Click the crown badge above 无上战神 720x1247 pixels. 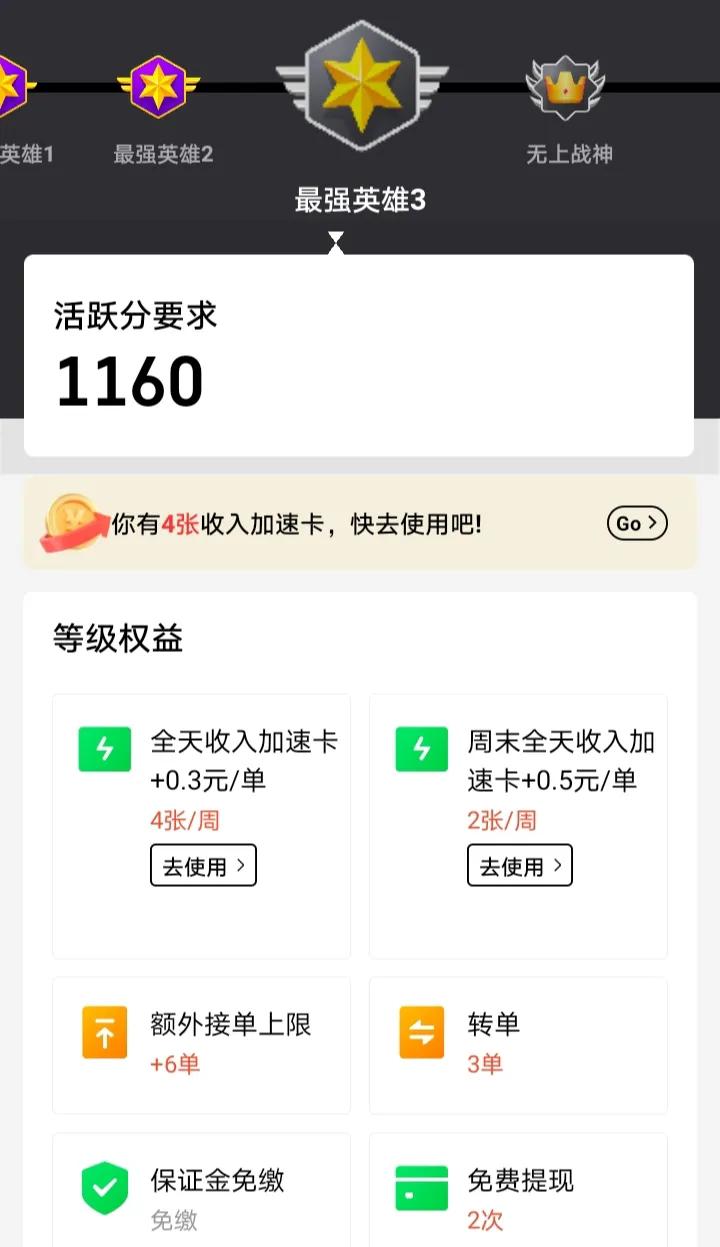566,85
